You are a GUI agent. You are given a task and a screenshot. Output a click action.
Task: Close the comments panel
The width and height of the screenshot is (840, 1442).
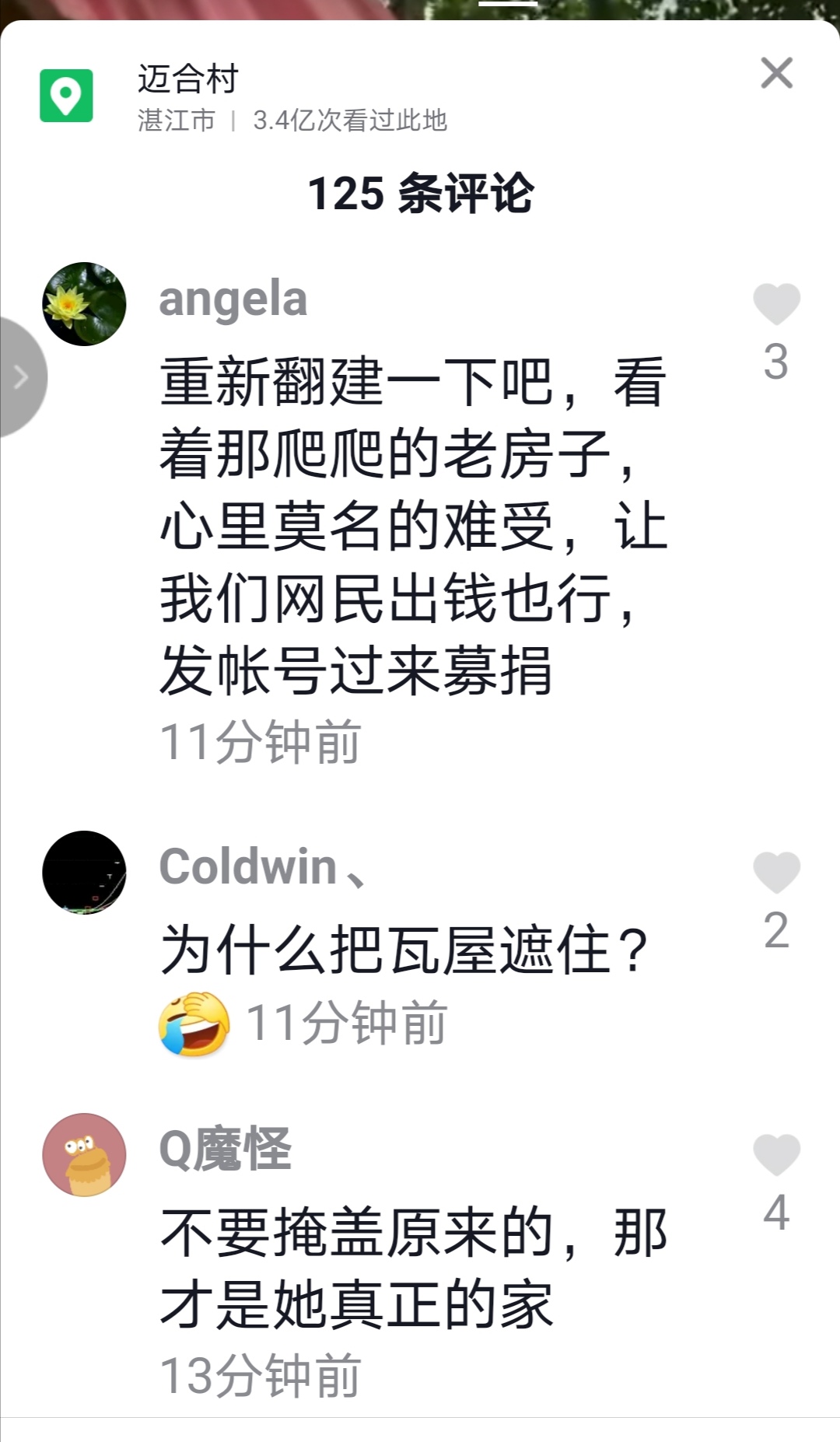click(x=776, y=73)
